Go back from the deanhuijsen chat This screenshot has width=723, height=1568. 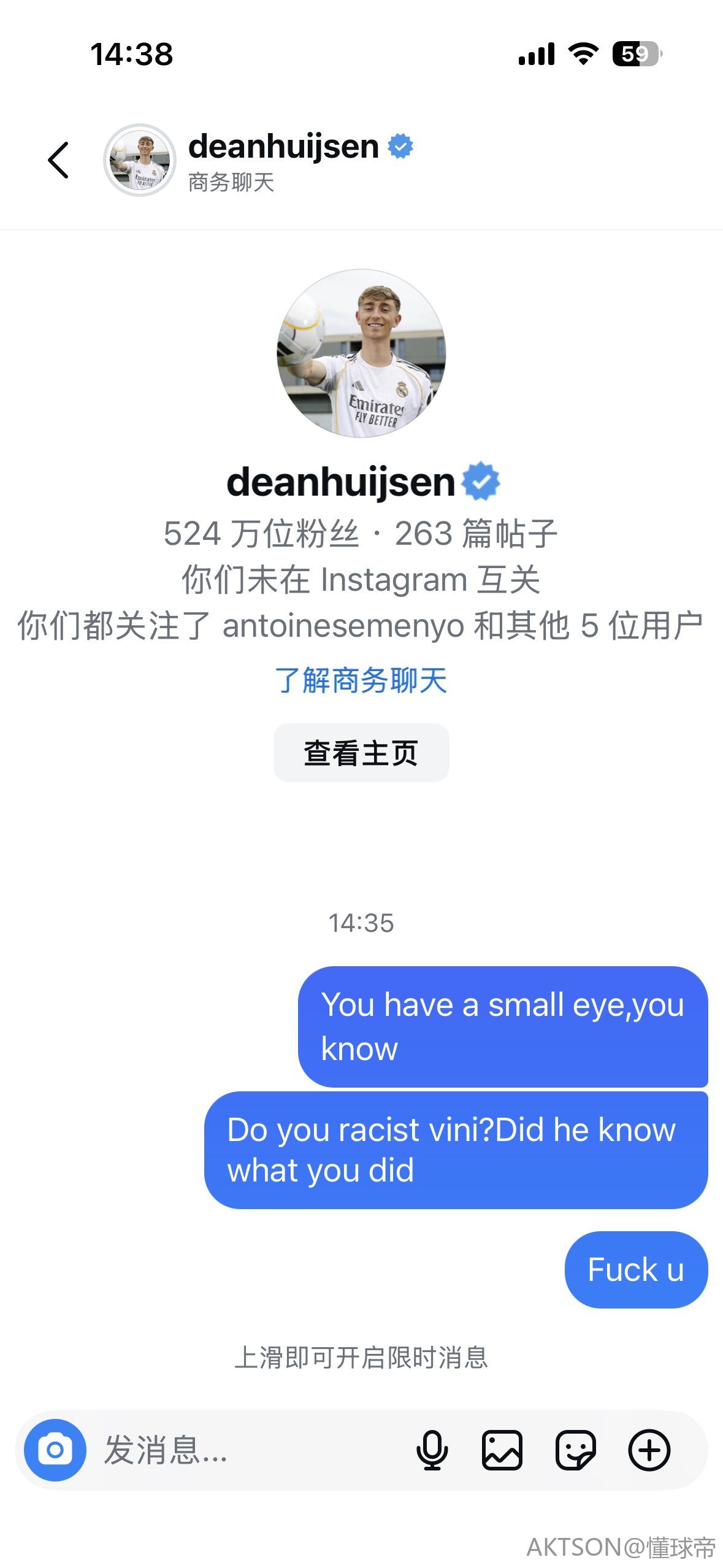pos(59,160)
